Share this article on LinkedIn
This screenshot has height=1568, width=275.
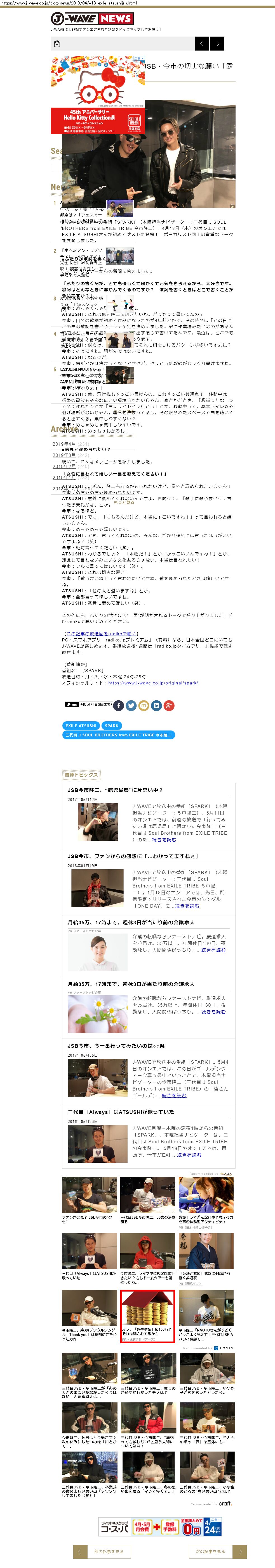click(156, 705)
